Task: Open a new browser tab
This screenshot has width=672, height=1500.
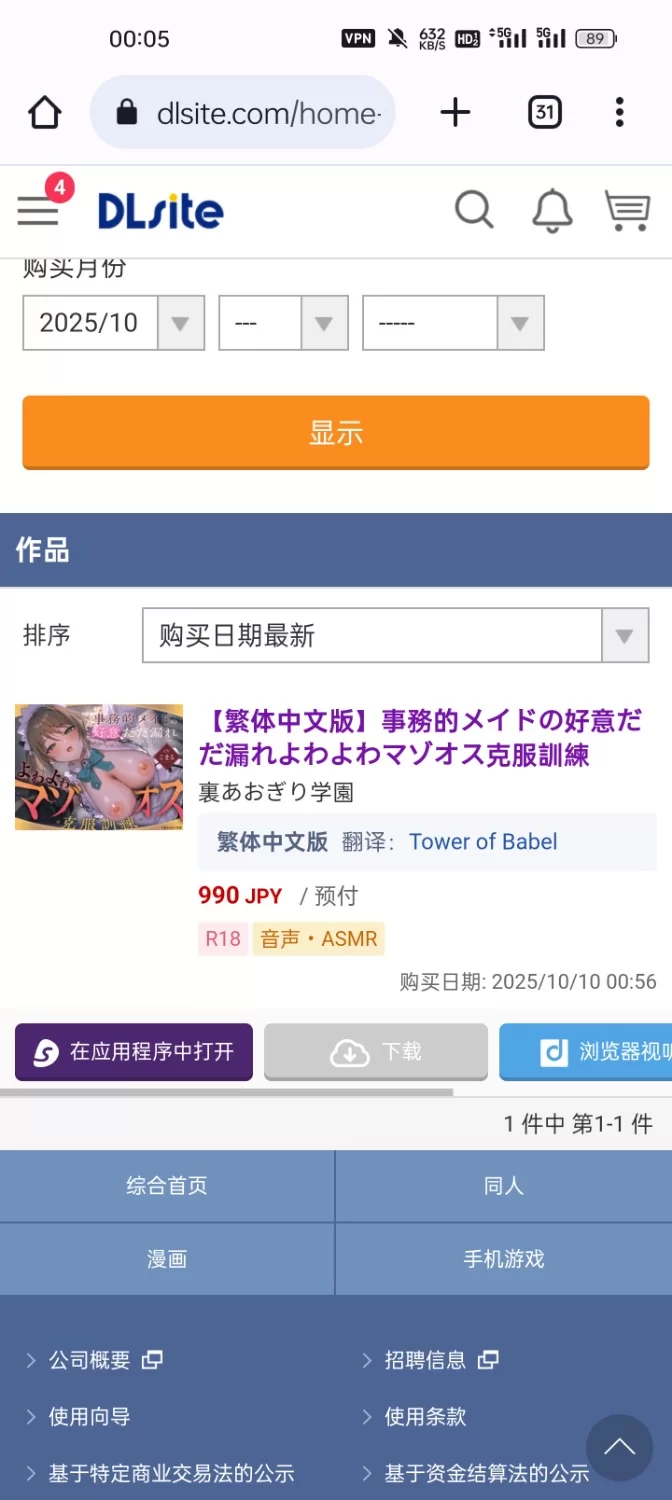Action: point(455,113)
